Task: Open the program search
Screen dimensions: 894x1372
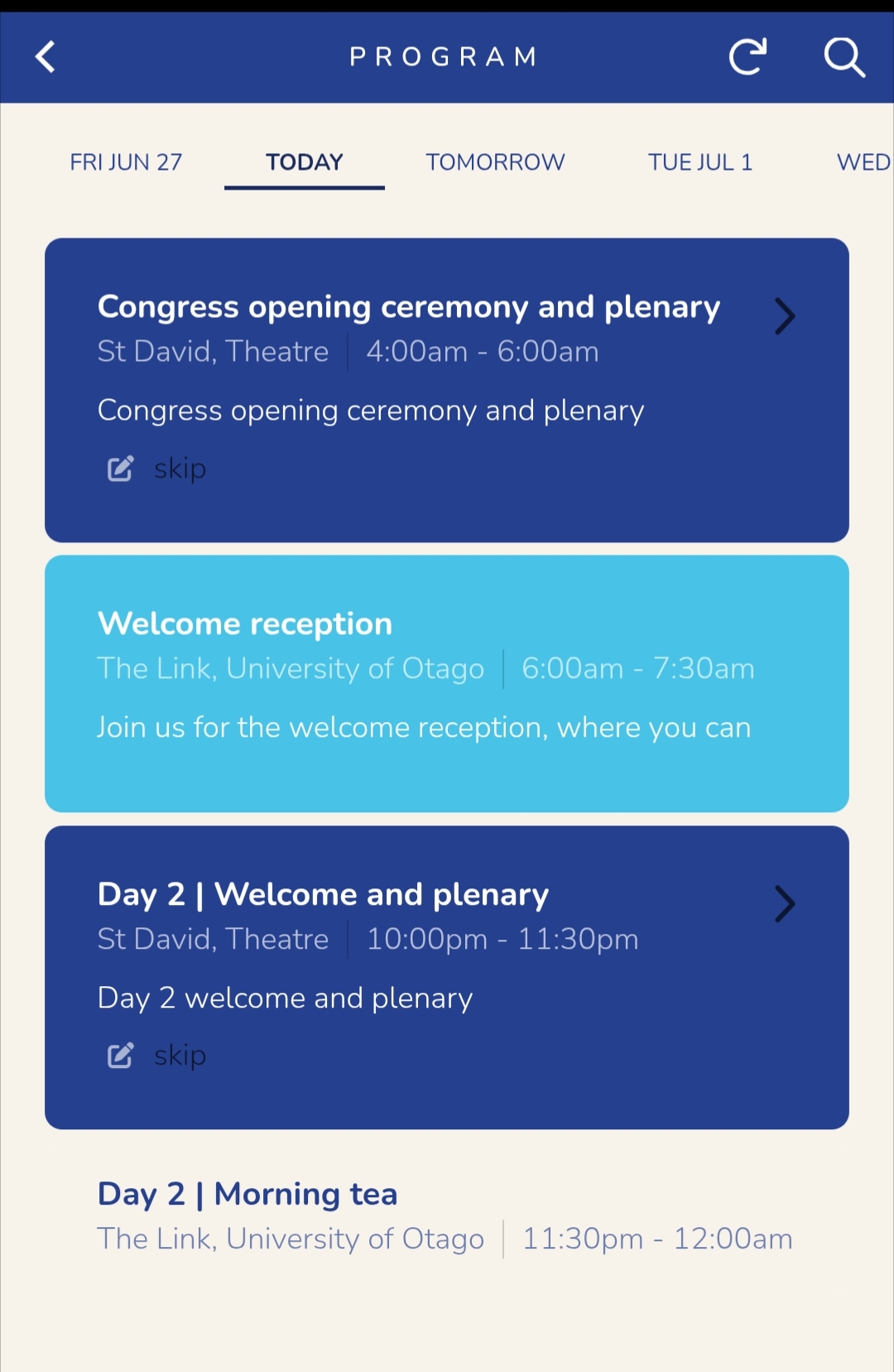Action: [x=844, y=57]
